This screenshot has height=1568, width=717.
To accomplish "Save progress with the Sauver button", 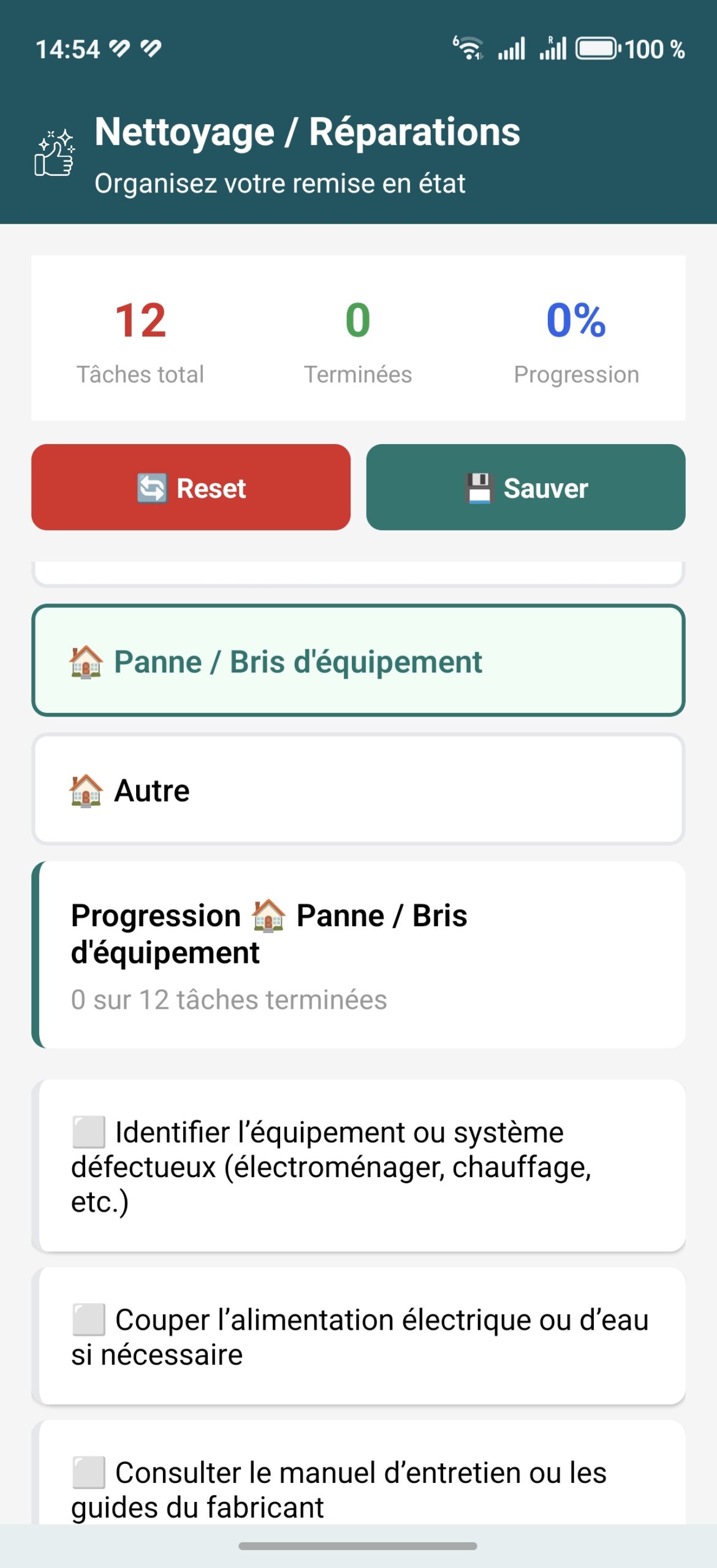I will [525, 487].
